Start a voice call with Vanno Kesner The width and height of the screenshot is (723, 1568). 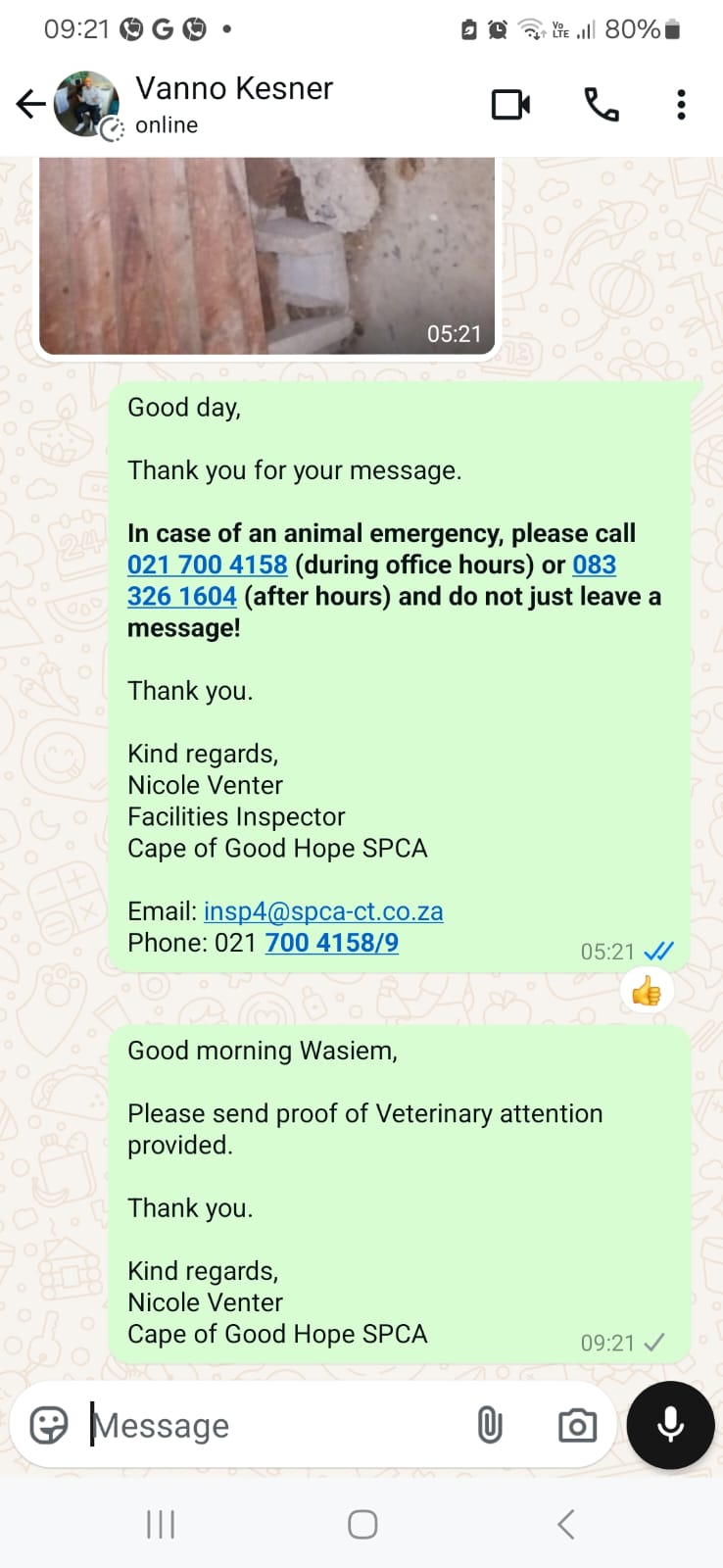coord(601,104)
